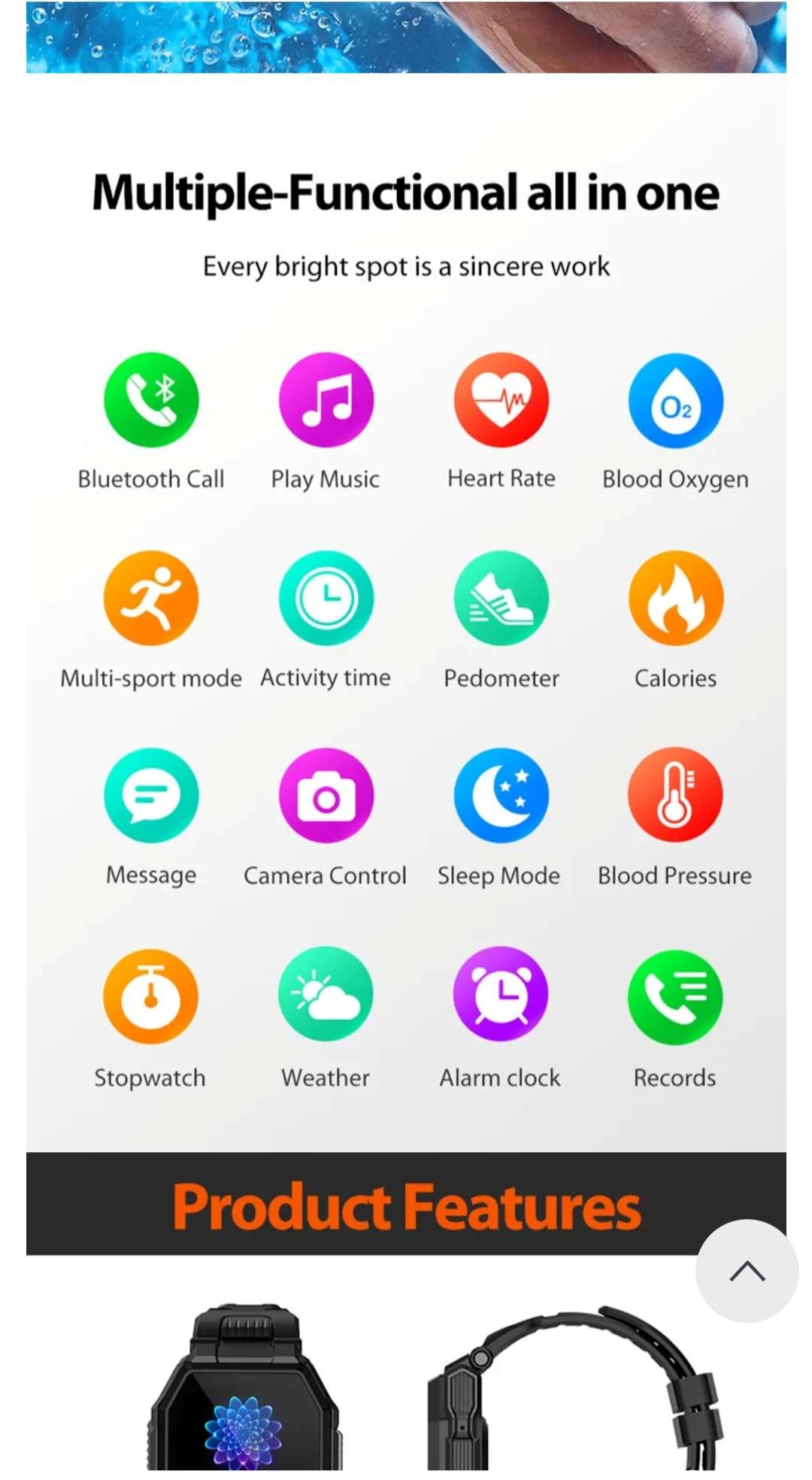This screenshot has height=1480, width=812.
Task: Tap the back-to-top arrow button
Action: tap(747, 1271)
